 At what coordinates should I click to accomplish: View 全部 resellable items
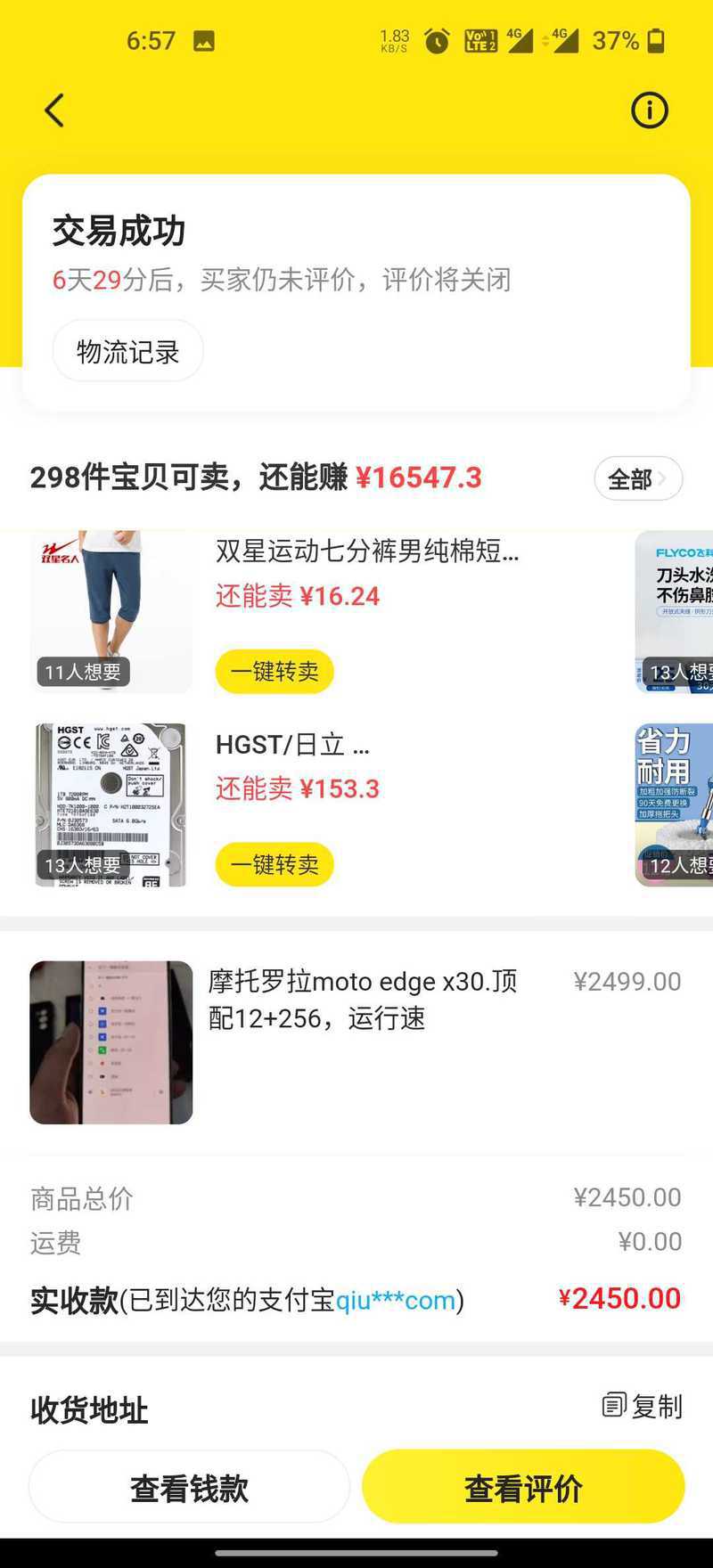637,479
